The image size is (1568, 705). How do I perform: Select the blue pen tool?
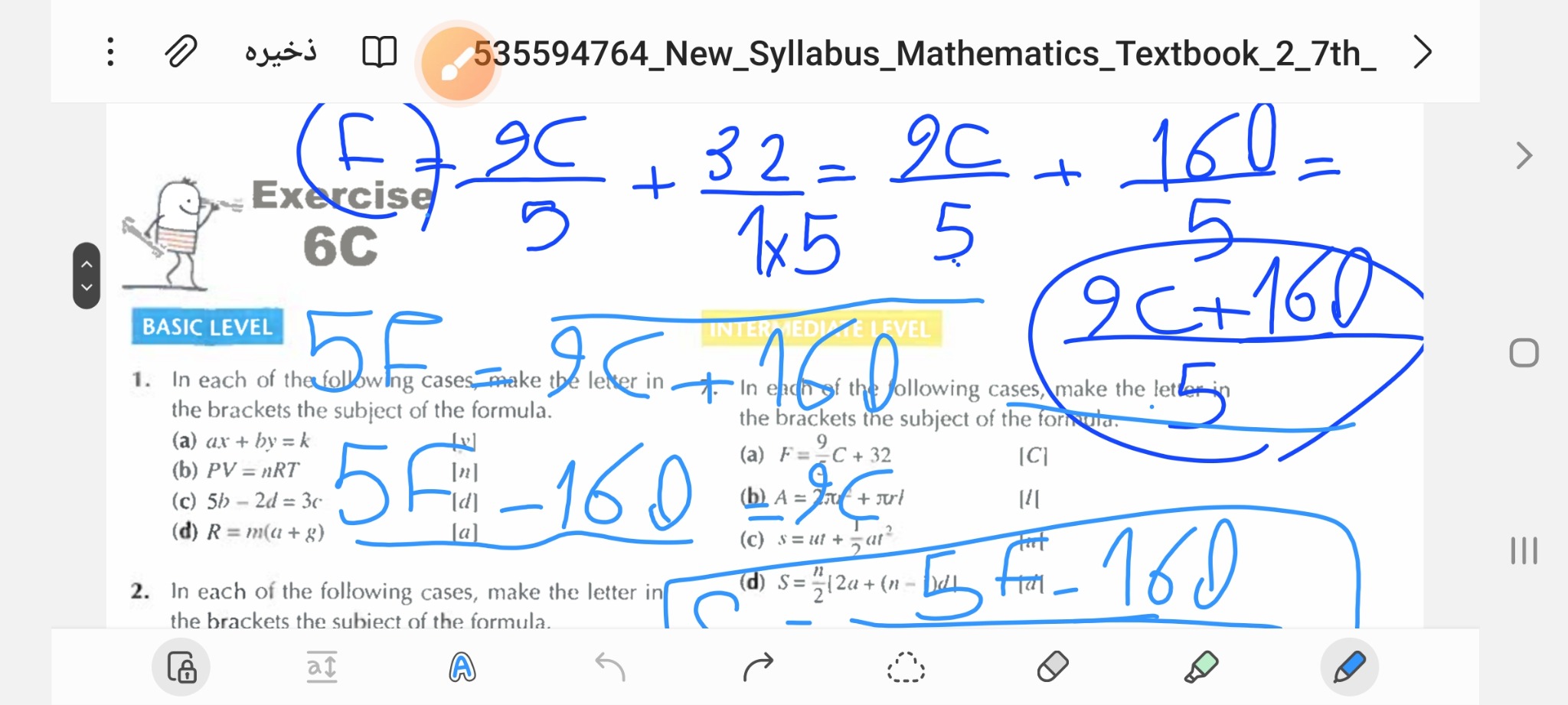(1348, 667)
